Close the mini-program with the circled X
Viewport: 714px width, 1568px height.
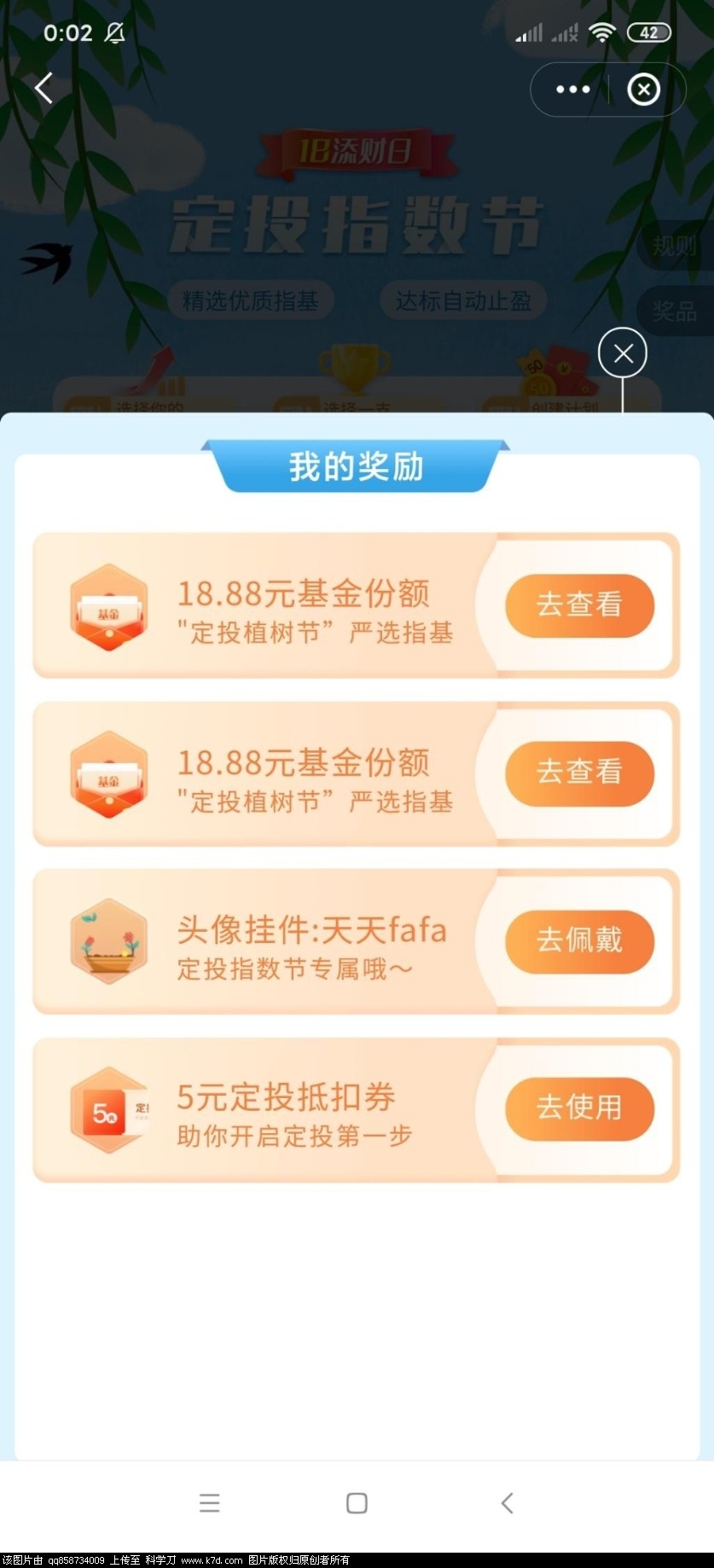(643, 90)
